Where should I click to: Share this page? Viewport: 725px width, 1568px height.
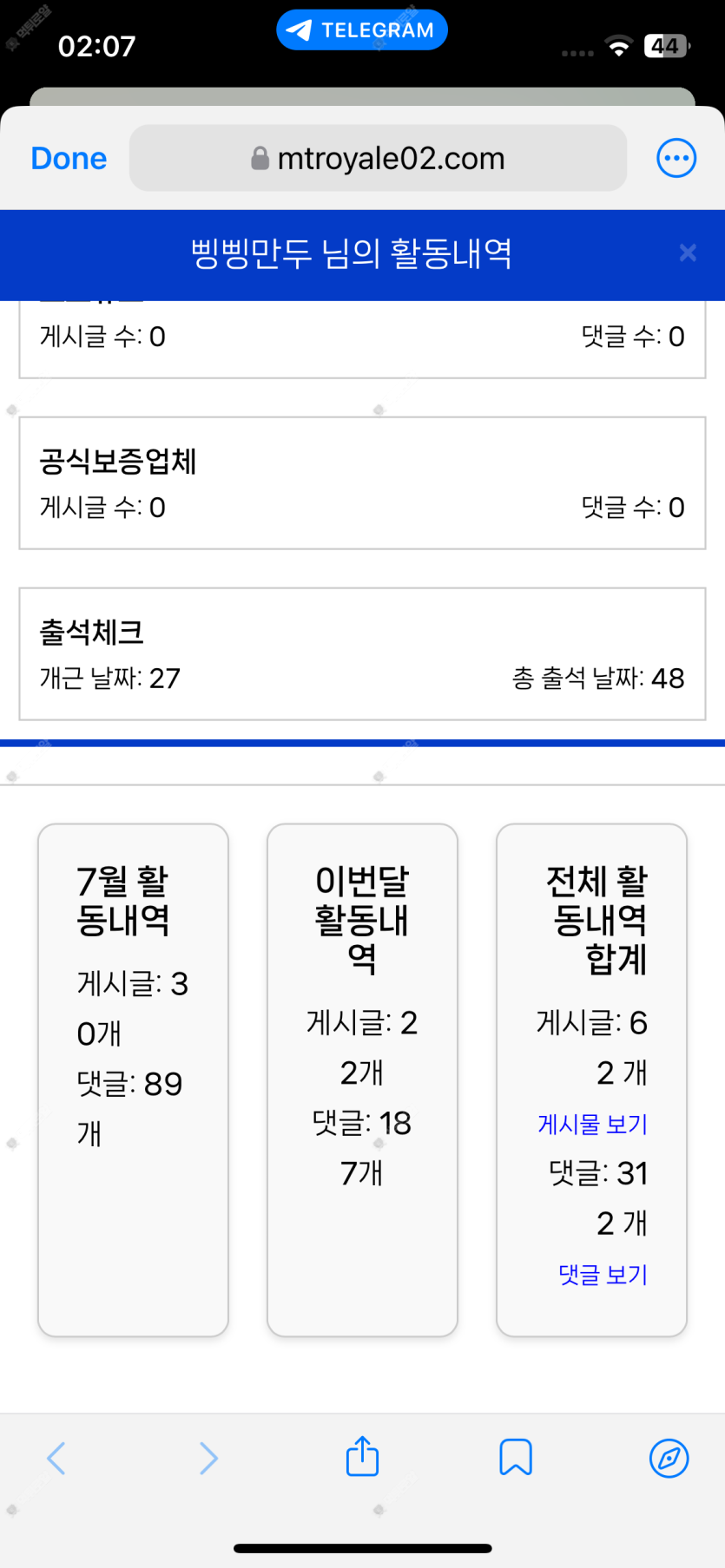tap(362, 1455)
